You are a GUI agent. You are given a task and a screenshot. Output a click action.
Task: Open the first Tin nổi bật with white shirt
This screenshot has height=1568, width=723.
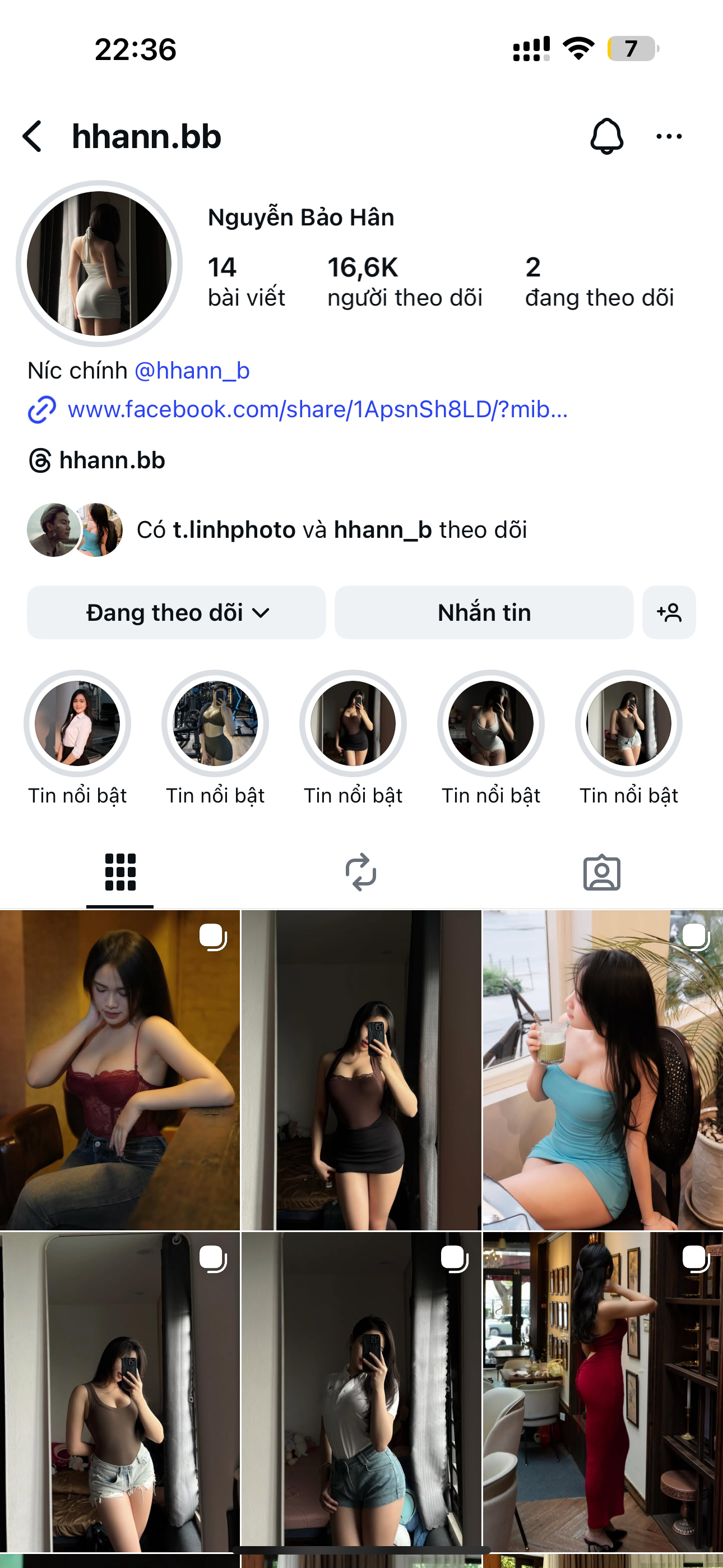click(x=77, y=723)
